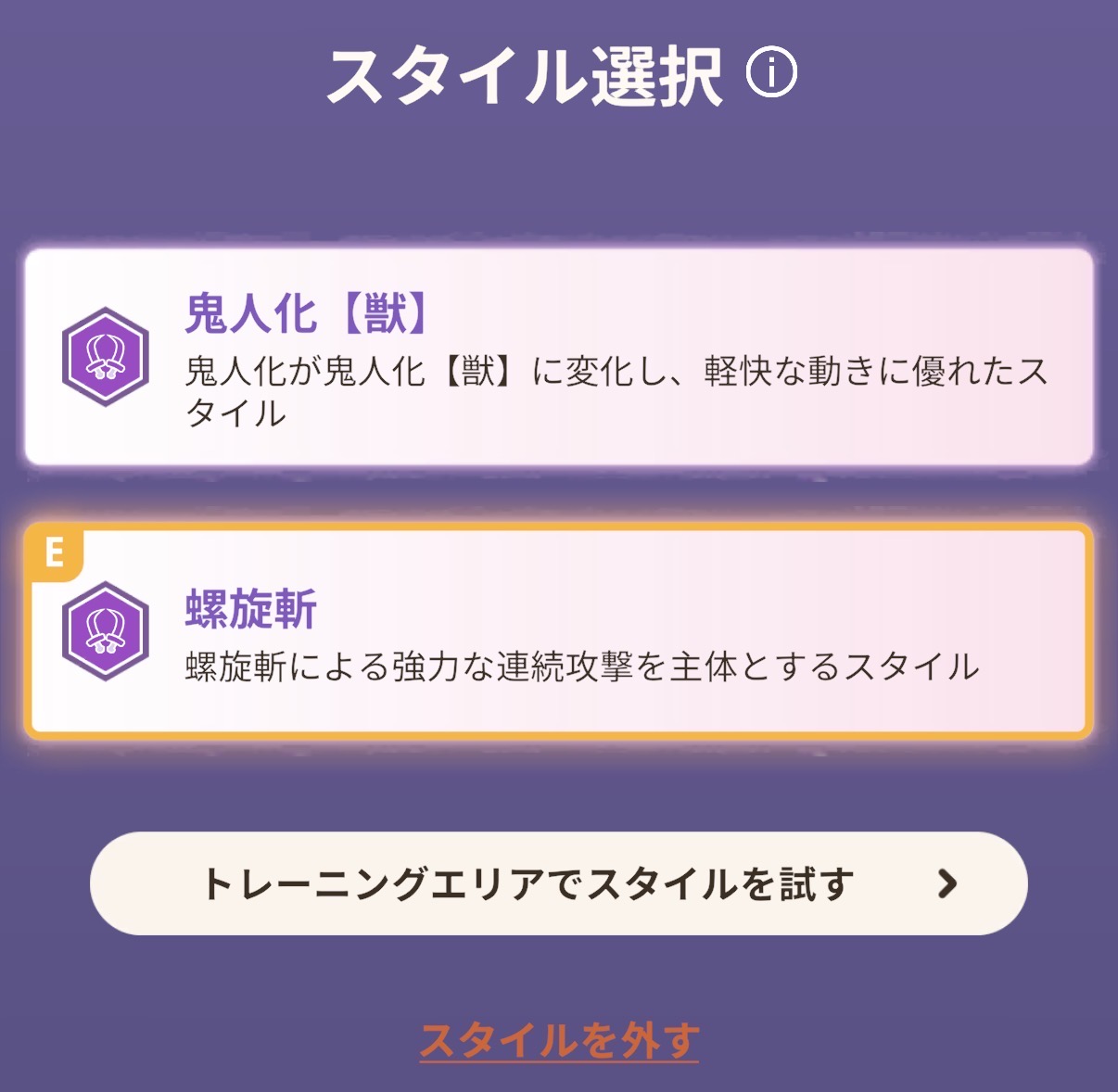Select the 鬼人化【獣】 style card

tap(558, 357)
